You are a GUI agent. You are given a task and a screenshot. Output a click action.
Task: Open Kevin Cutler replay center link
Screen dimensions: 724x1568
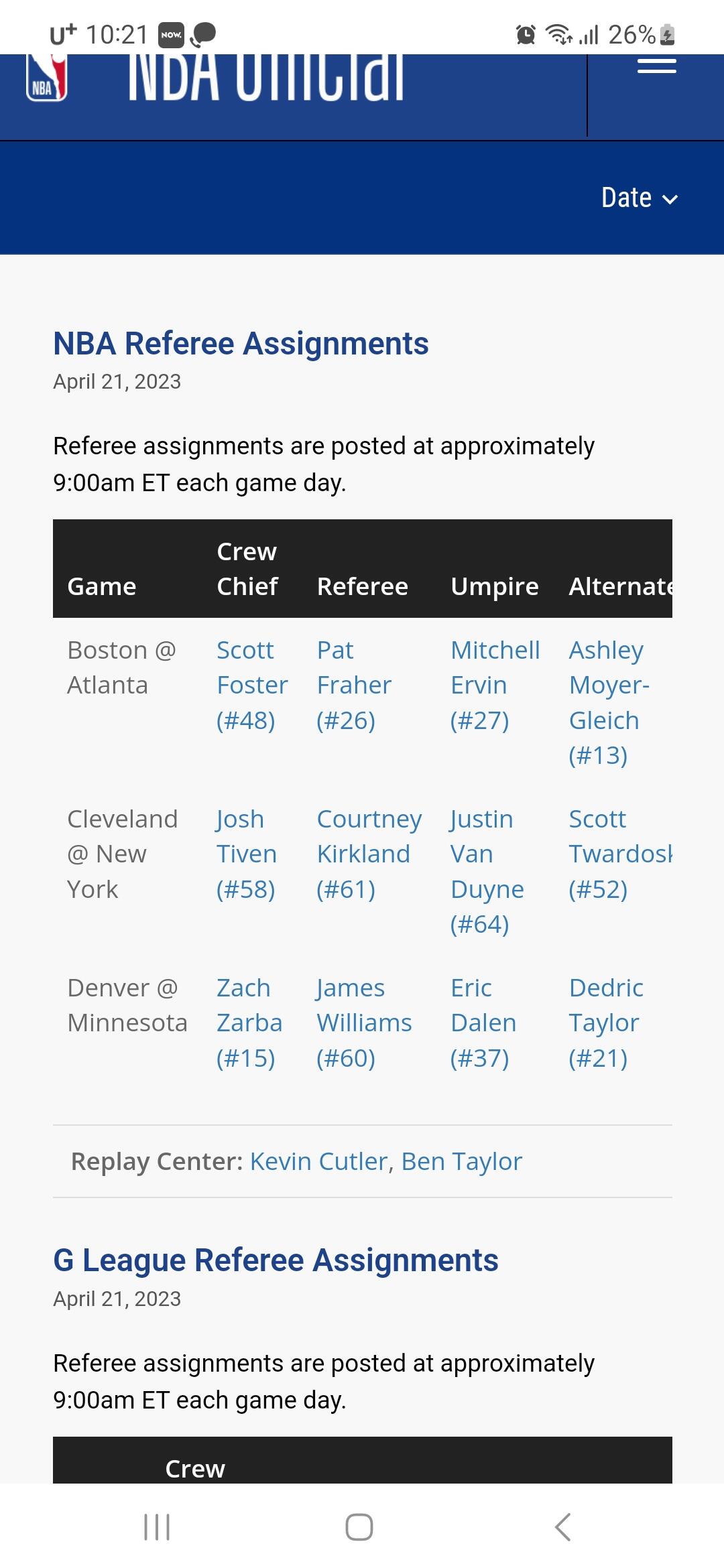tap(318, 1161)
